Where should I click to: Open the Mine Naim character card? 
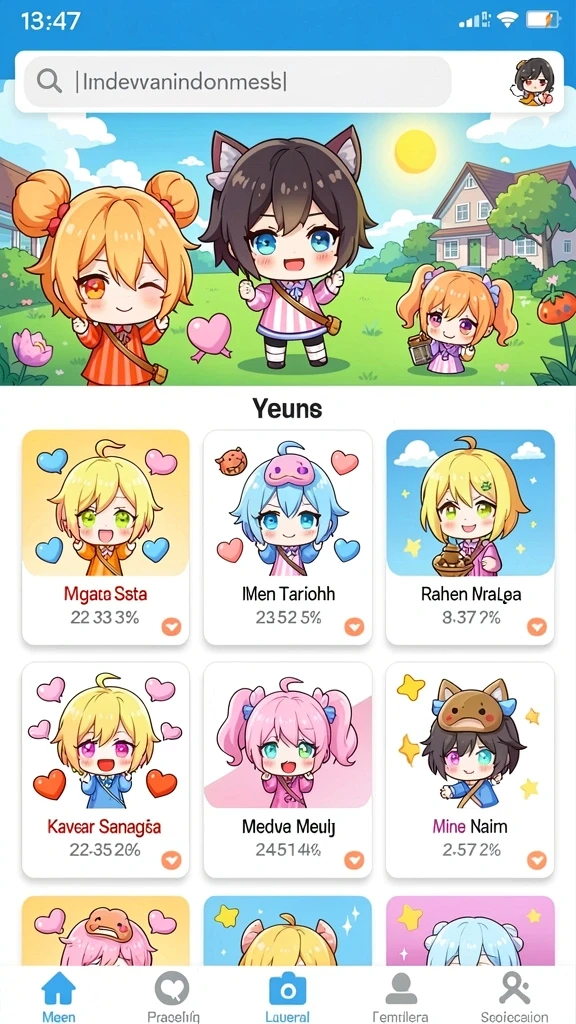click(x=470, y=770)
